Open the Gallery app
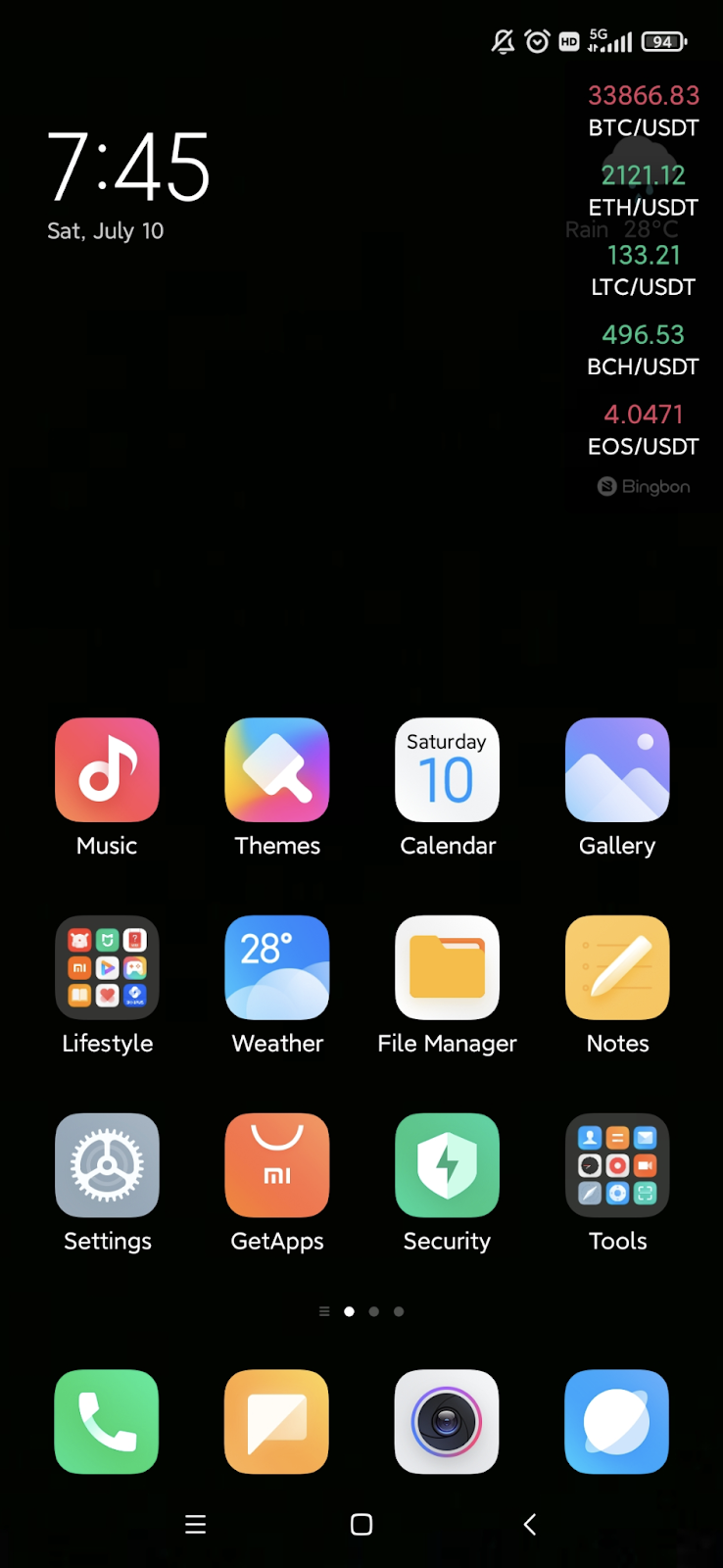The height and width of the screenshot is (1568, 723). pos(617,770)
